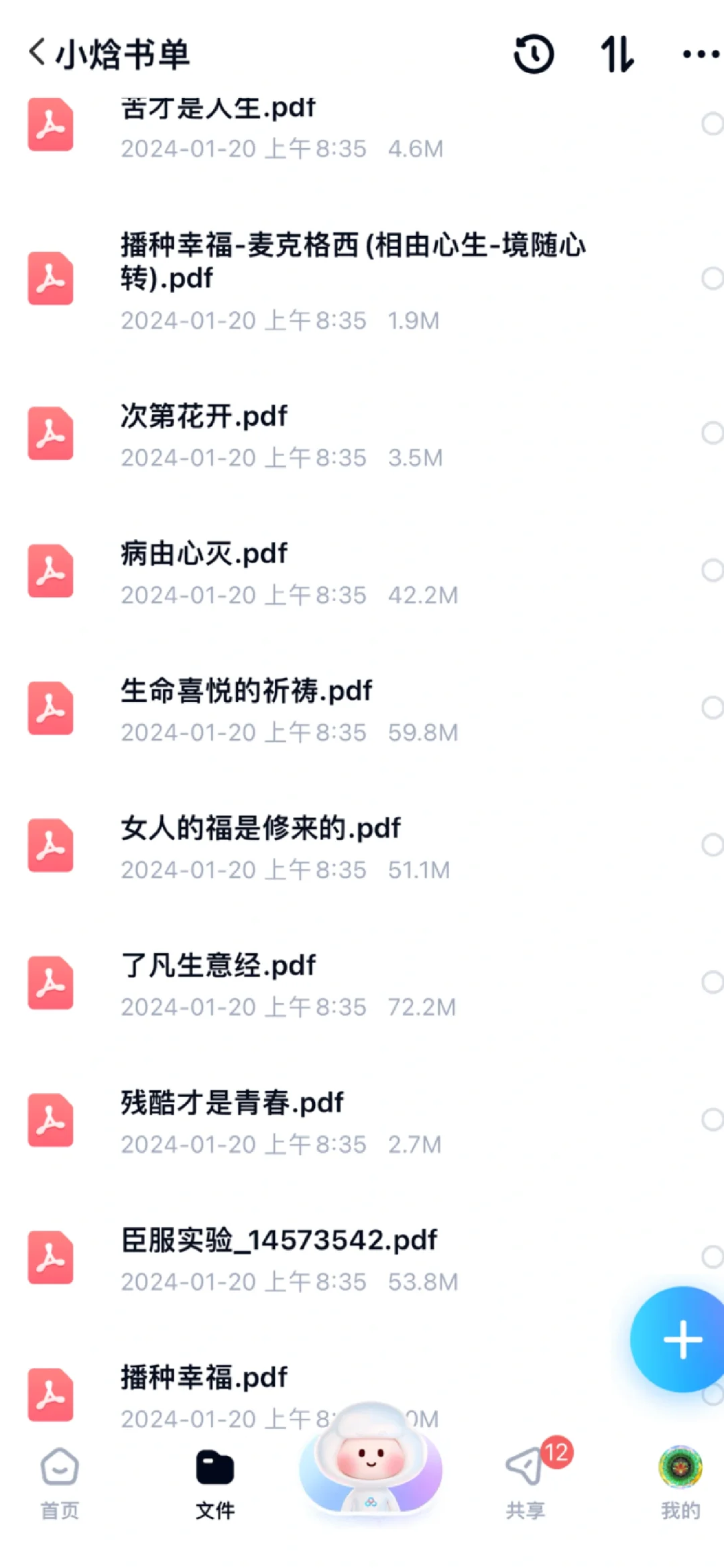Open 生命喜悦的祈祷.pdf
Viewport: 724px width, 1568px height.
tap(362, 709)
